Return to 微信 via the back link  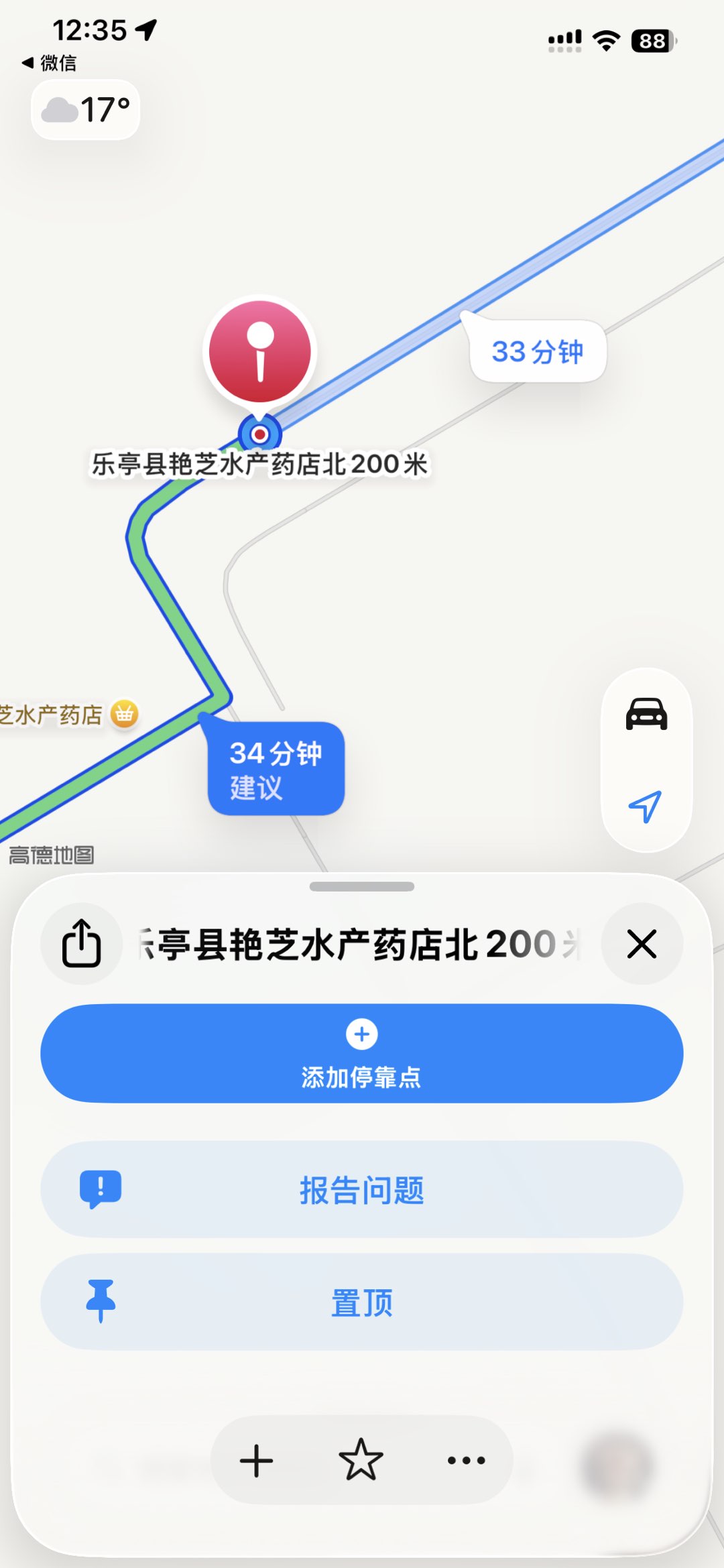click(x=50, y=63)
